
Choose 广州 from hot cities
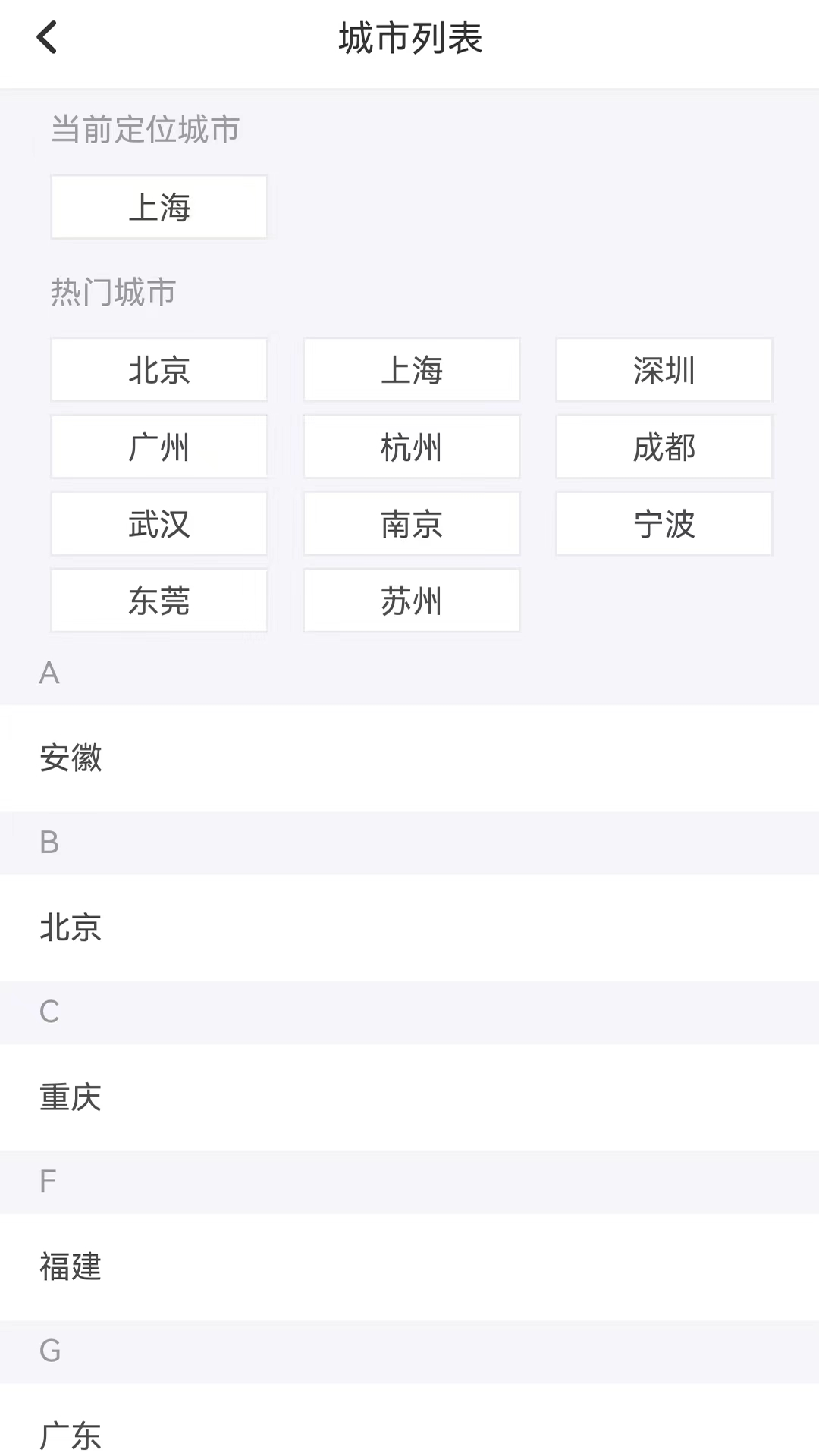pos(158,447)
